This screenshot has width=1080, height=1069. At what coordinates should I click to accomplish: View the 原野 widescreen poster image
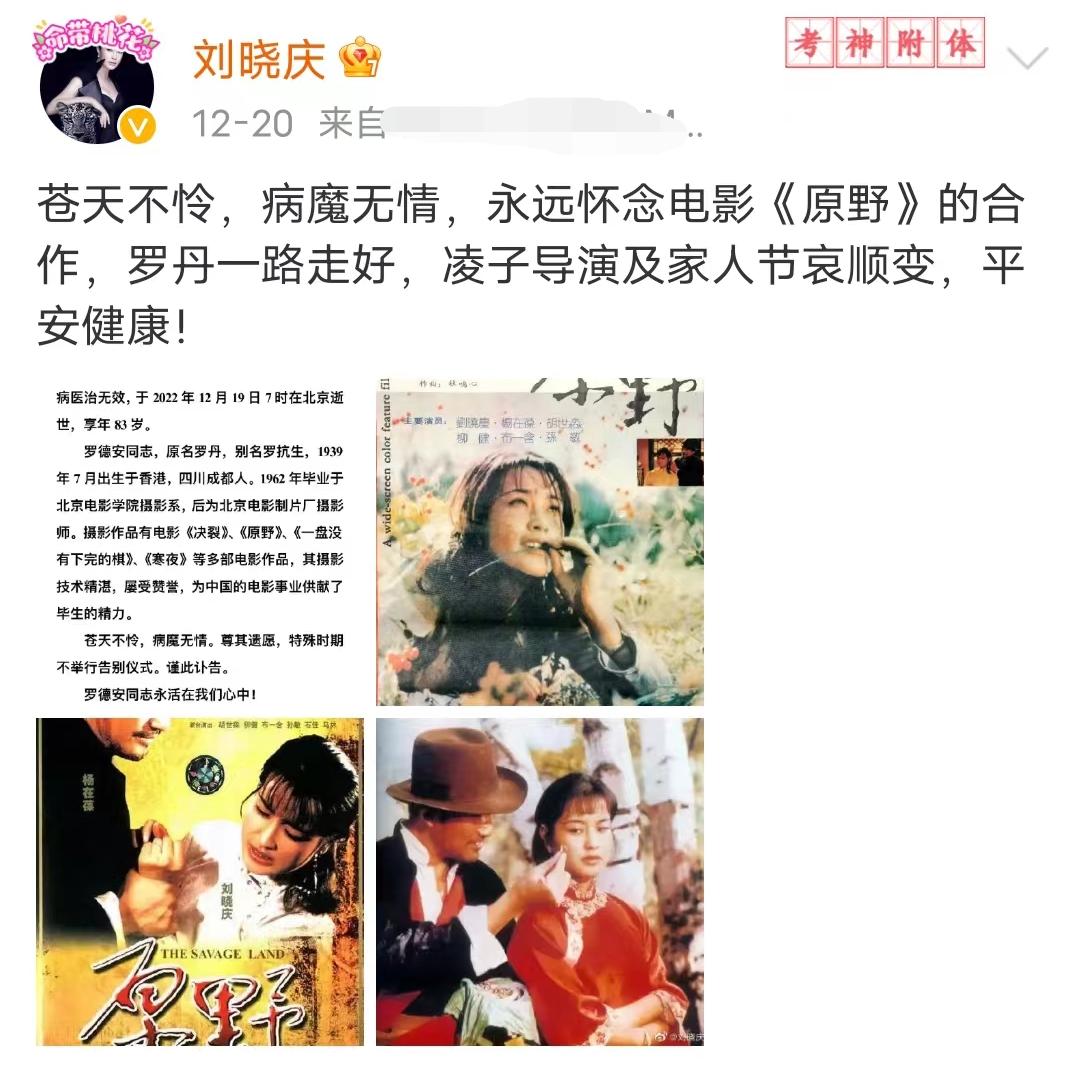[540, 541]
